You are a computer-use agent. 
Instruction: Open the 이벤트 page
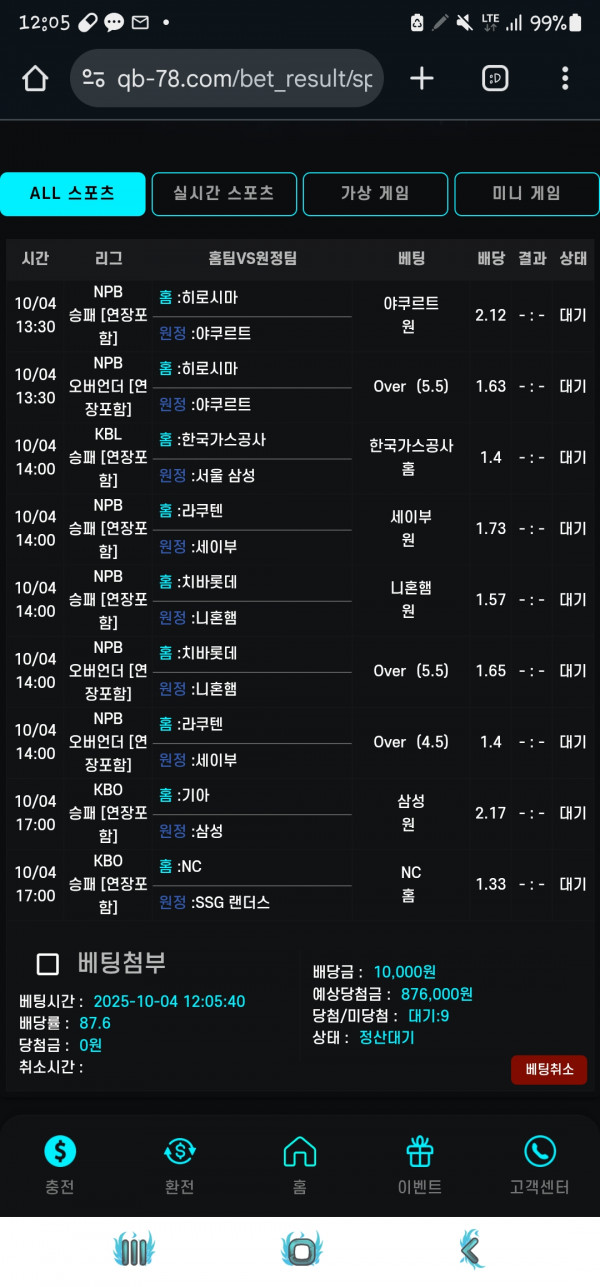(420, 1165)
